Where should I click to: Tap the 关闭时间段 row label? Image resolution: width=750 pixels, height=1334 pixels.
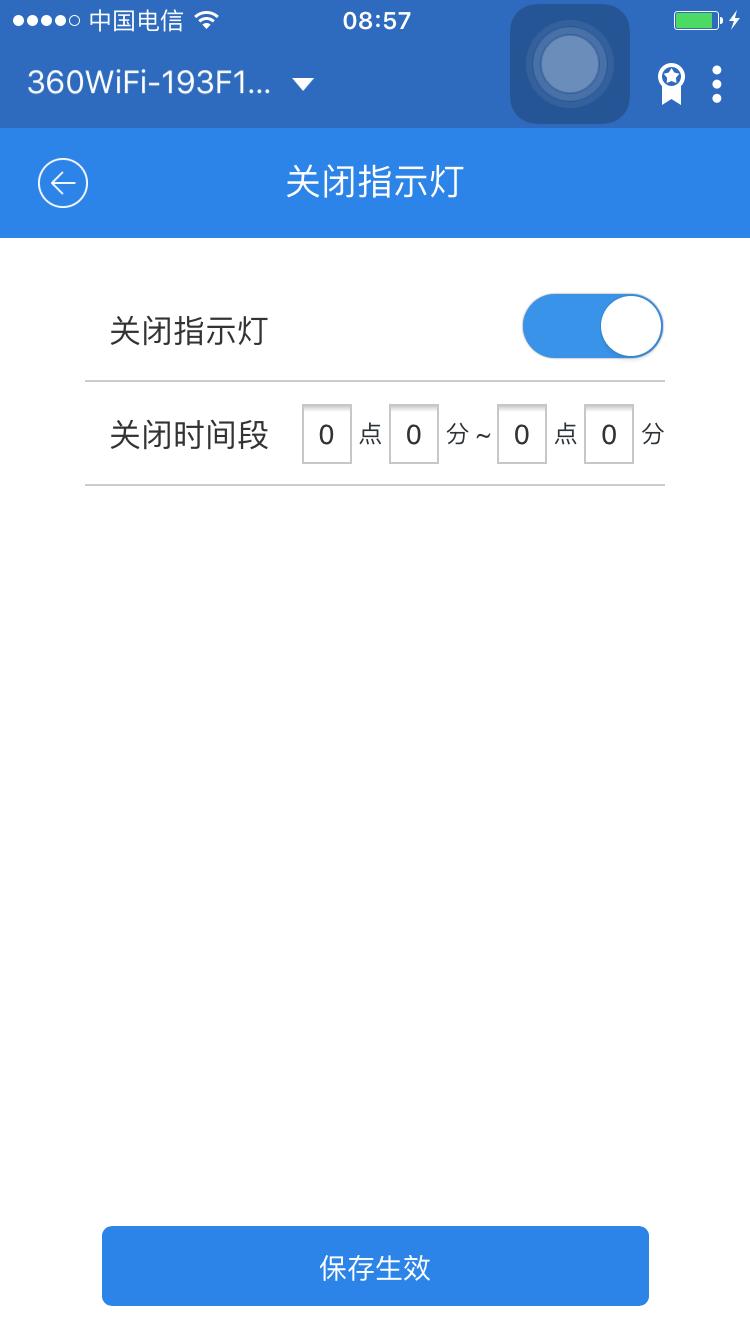coord(187,434)
